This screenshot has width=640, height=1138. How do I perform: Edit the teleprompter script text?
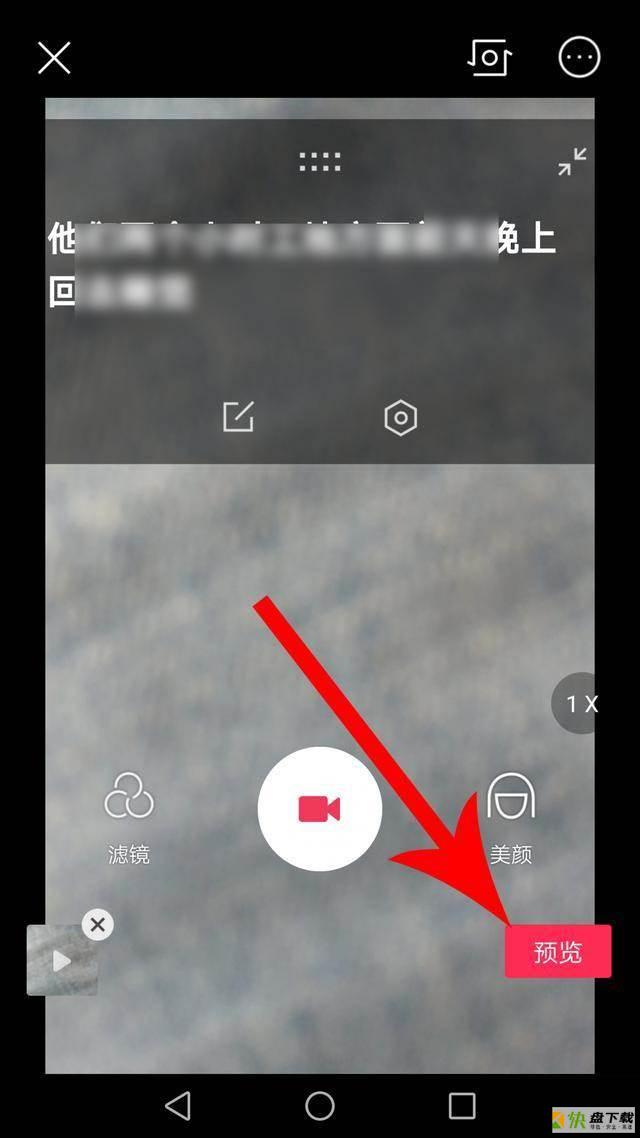[238, 416]
